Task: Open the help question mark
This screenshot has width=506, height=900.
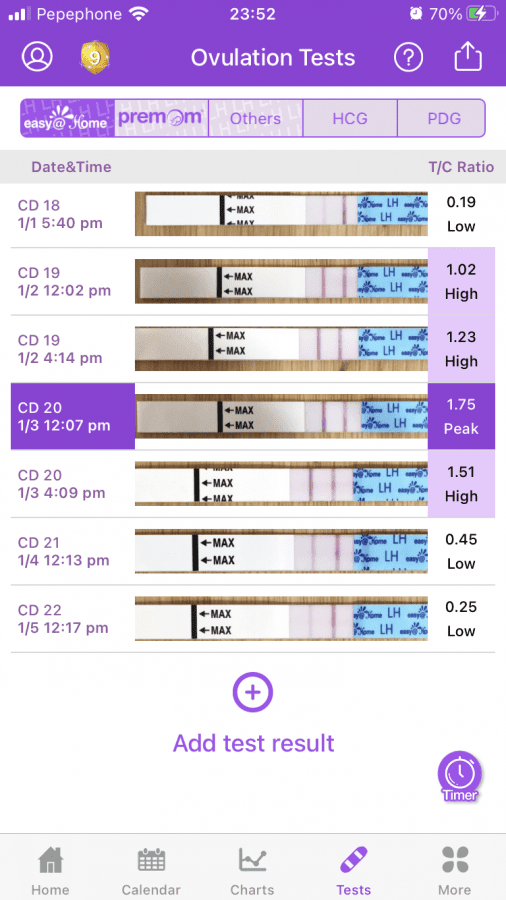Action: [x=408, y=57]
